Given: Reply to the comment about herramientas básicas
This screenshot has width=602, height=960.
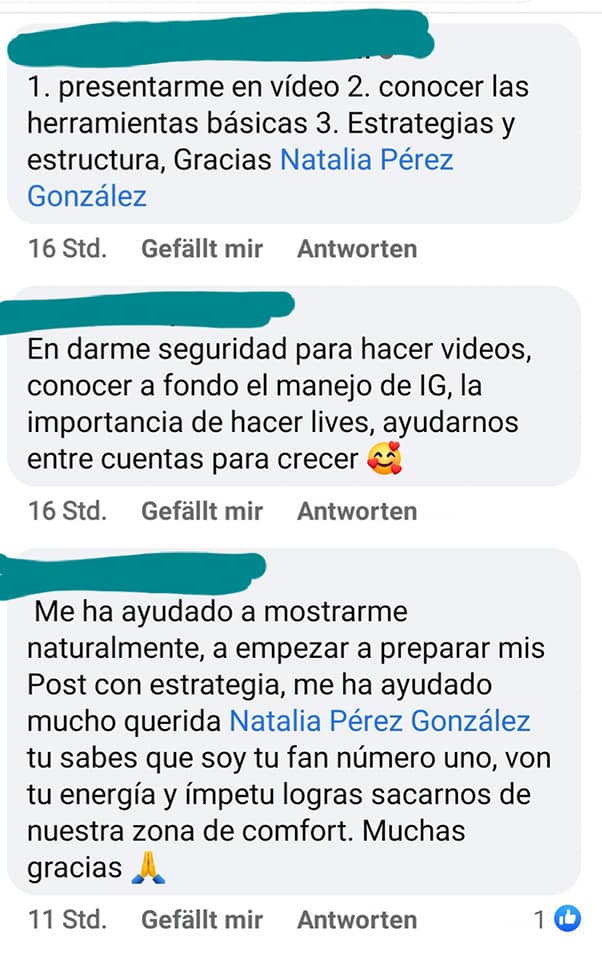Looking at the screenshot, I should click(356, 249).
